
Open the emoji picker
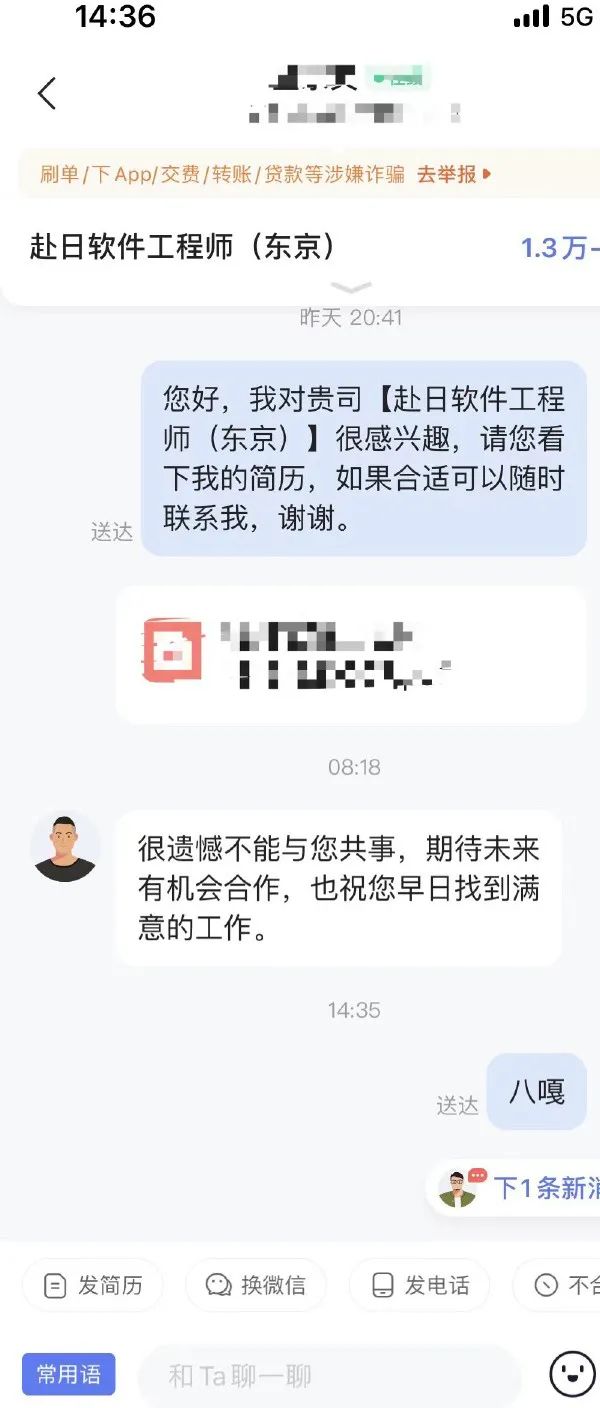(572, 1375)
